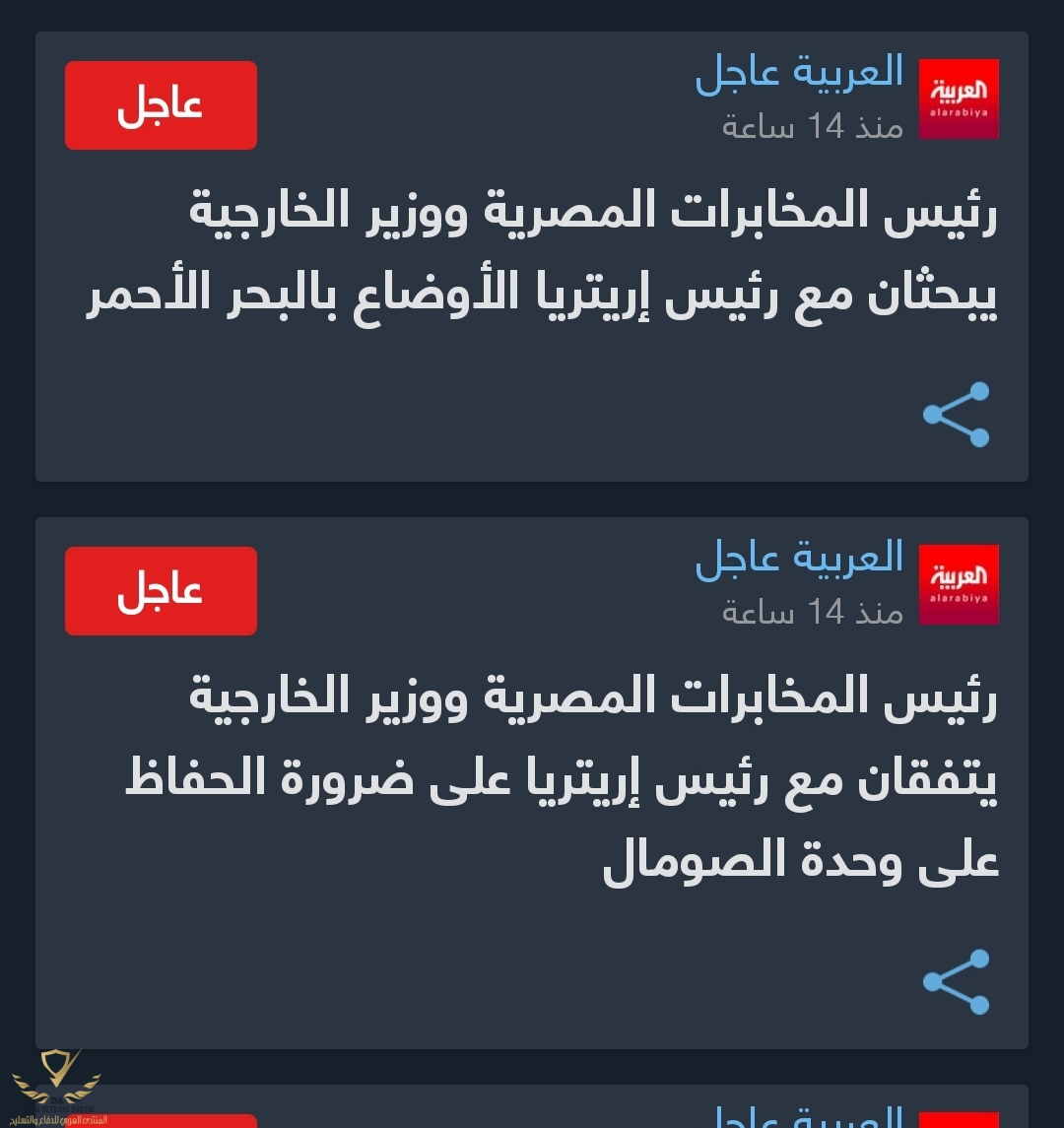This screenshot has width=1064, height=1128.
Task: Open the Red Sea breaking news card
Action: pos(542,254)
